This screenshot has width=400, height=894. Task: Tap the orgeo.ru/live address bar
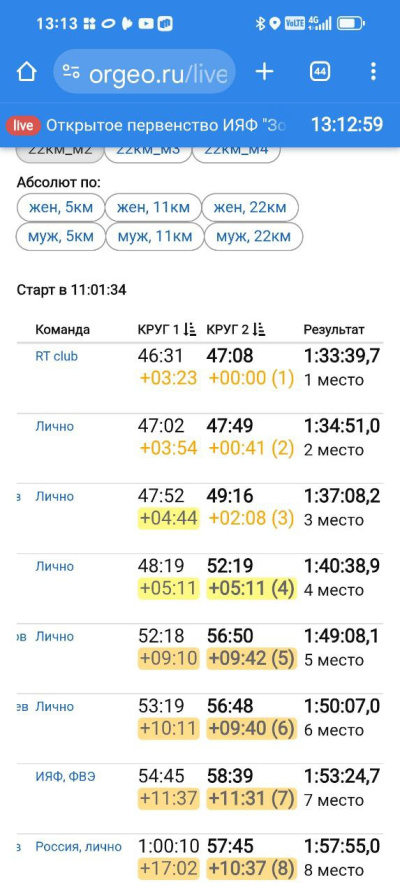tap(144, 72)
